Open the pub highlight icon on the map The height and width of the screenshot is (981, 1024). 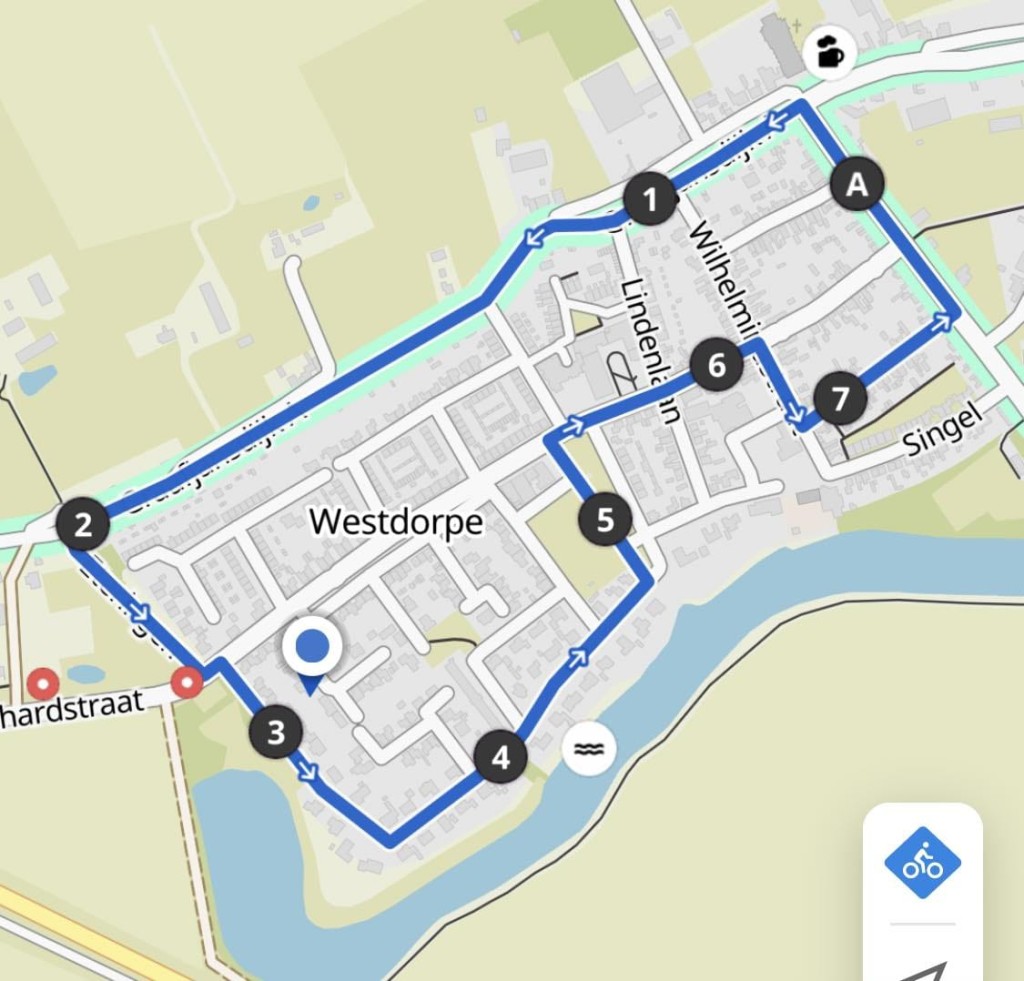(829, 50)
